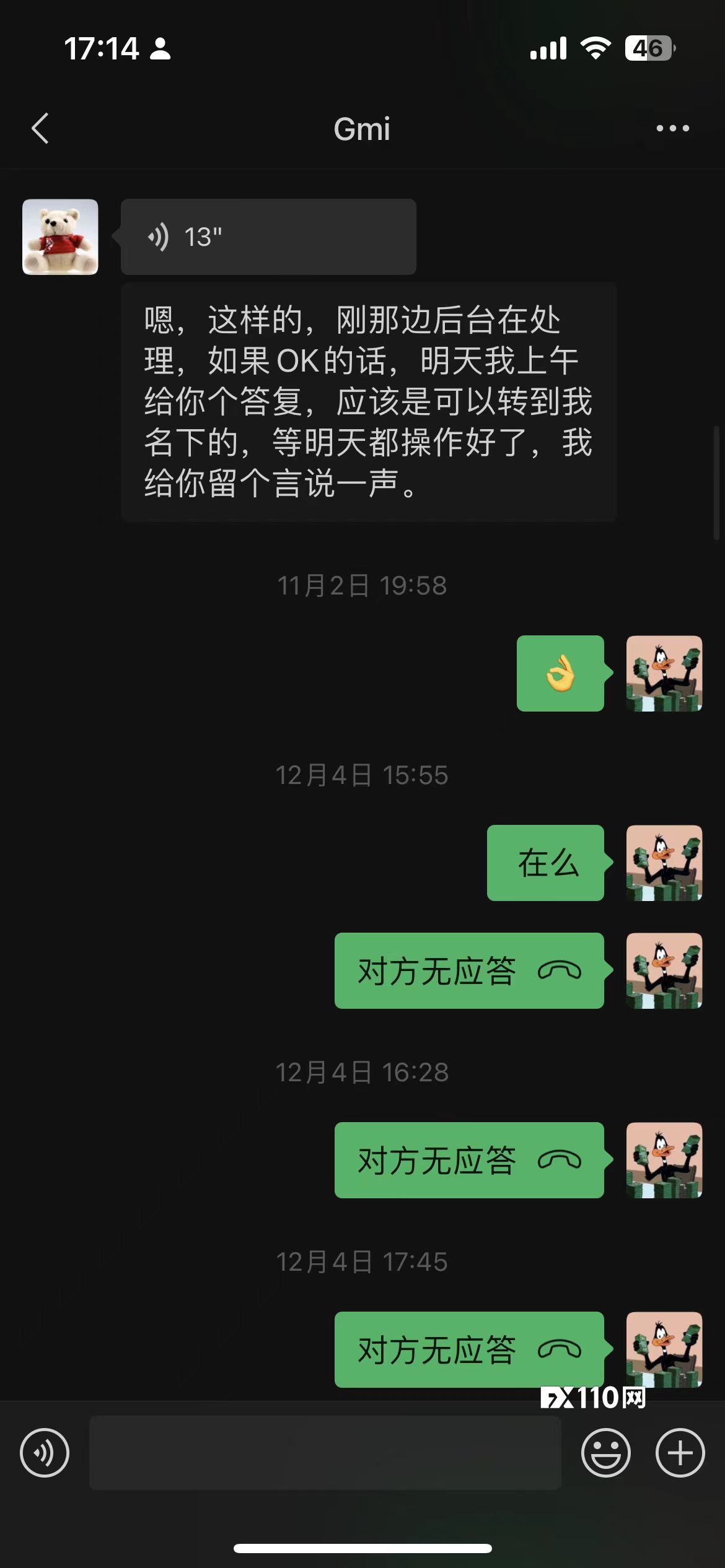Redial the unanswered call under 16:28
This screenshot has width=725, height=1568.
tap(469, 1160)
